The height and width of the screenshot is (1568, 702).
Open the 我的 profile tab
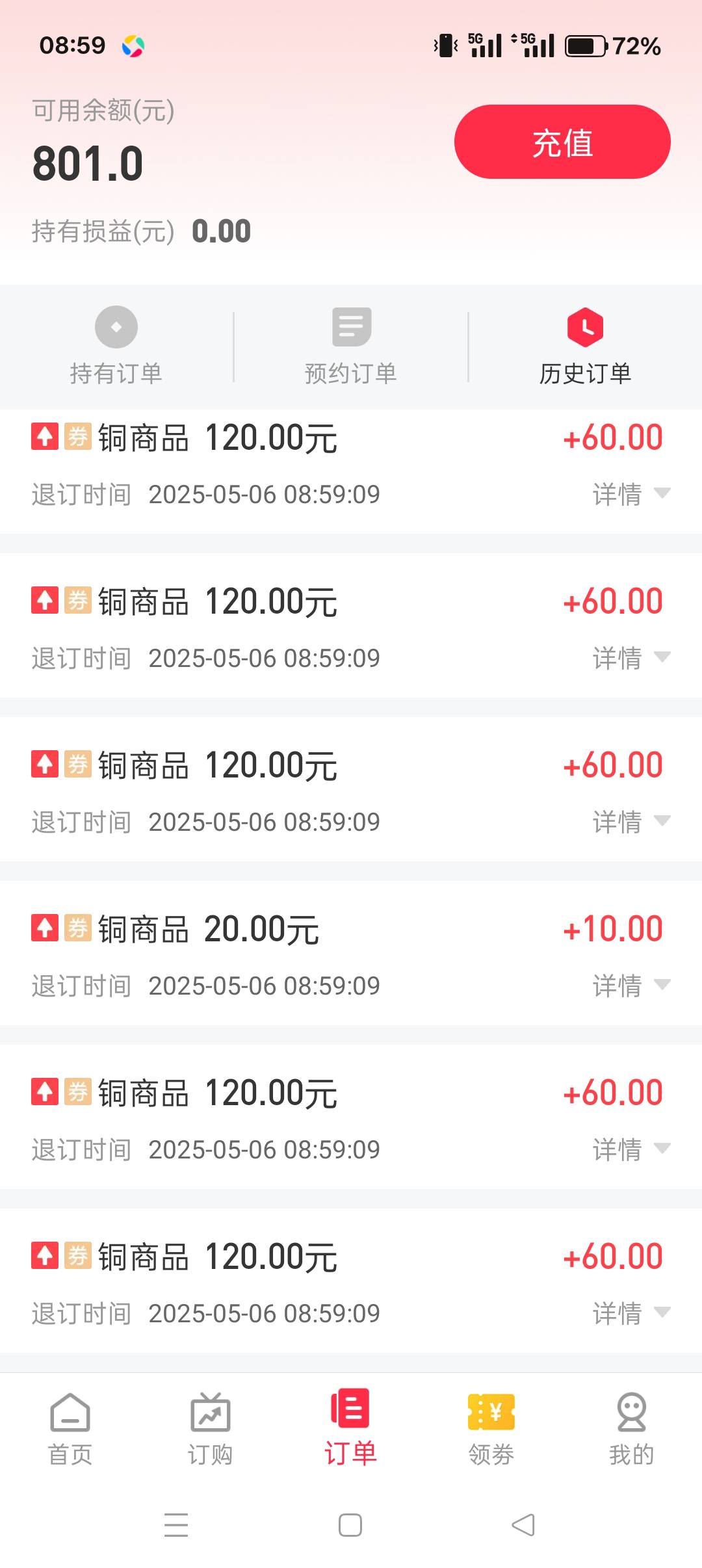pos(632,1430)
